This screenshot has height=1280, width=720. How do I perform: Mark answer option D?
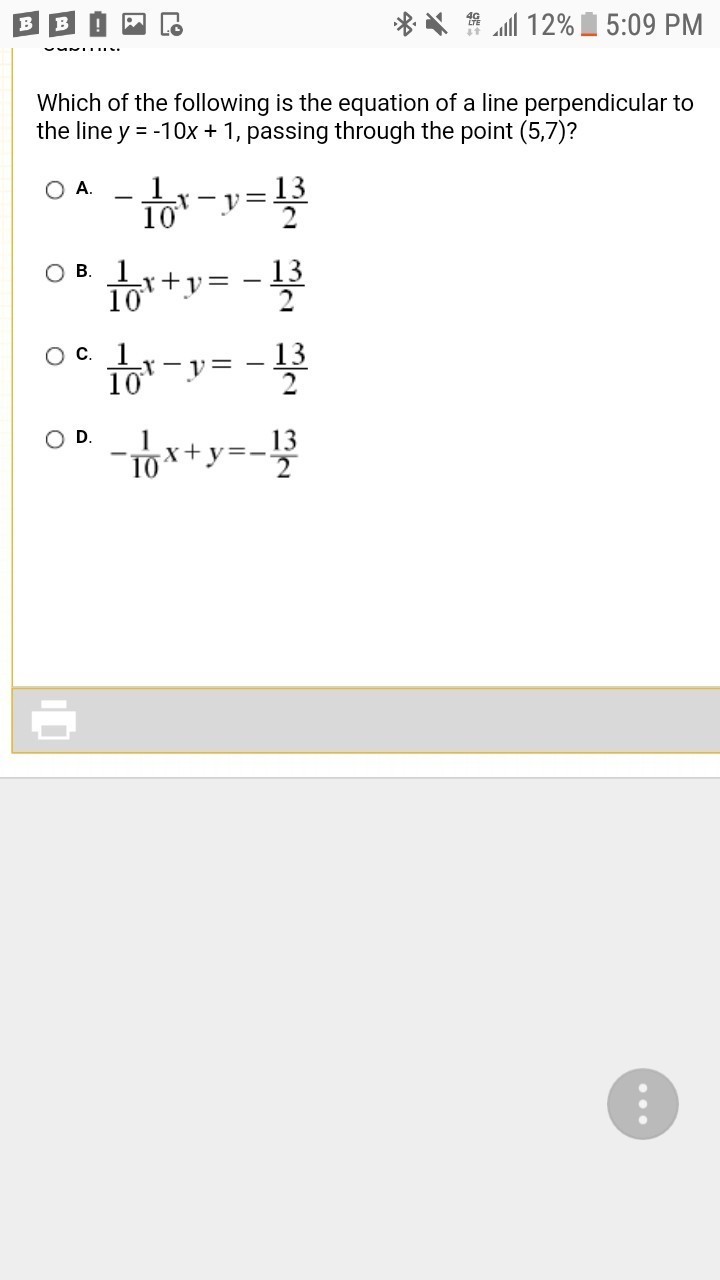55,438
